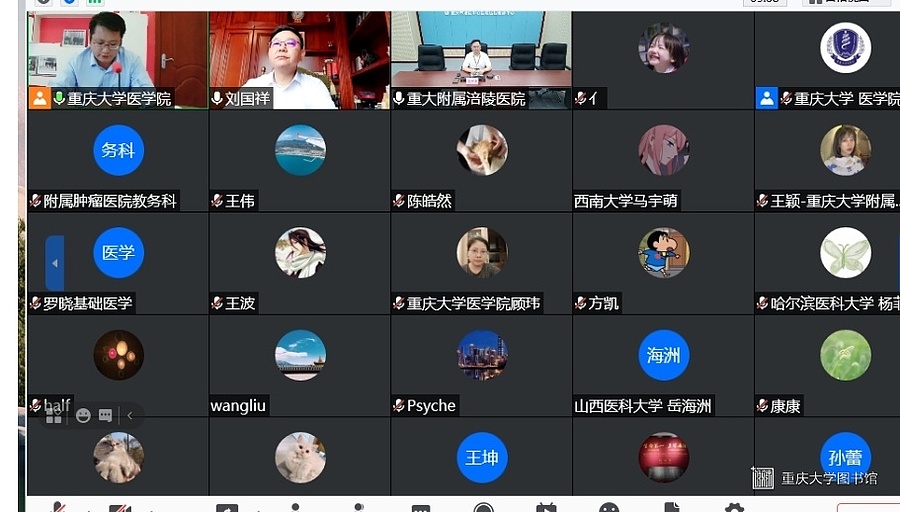Image resolution: width=900 pixels, height=512 pixels.
Task: Select the 重庆大学医学院 video tile
Action: 117,60
